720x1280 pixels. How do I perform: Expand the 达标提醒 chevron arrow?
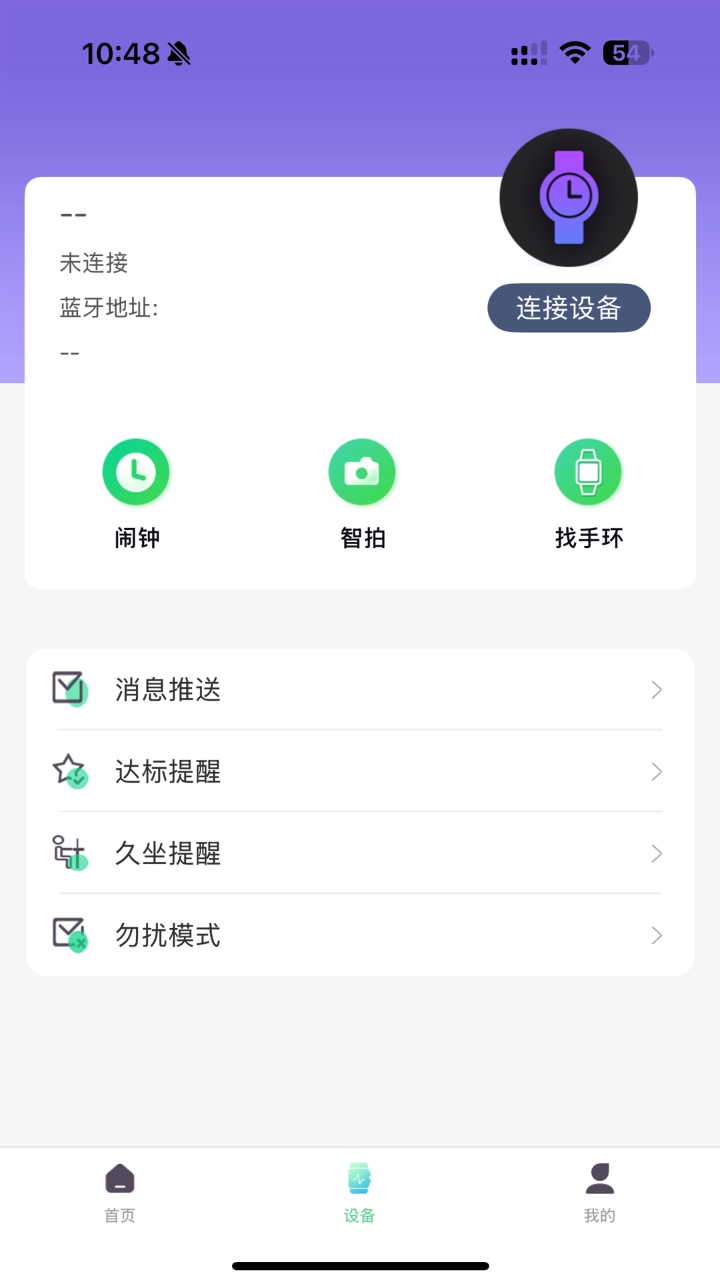[x=656, y=771]
